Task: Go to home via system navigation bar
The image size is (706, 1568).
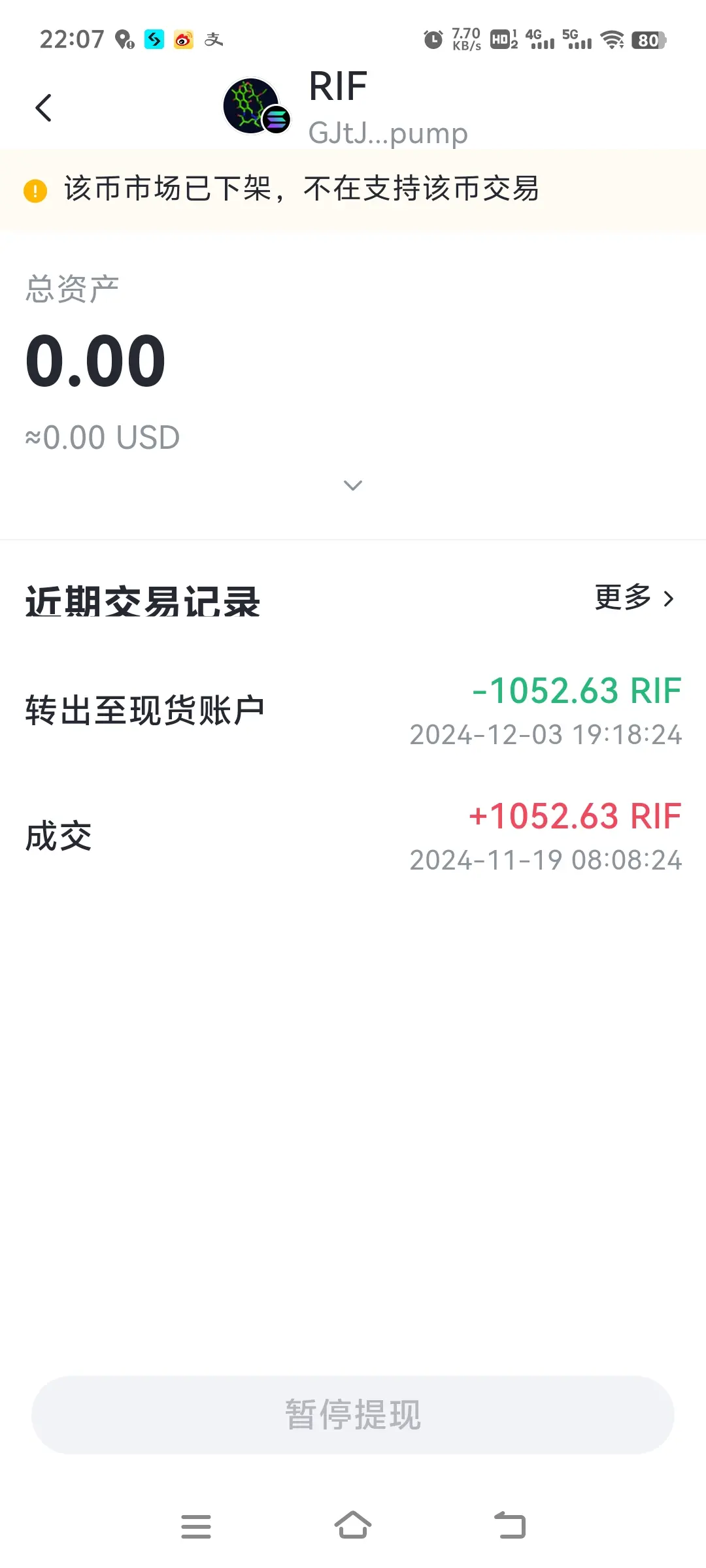Action: click(353, 1526)
